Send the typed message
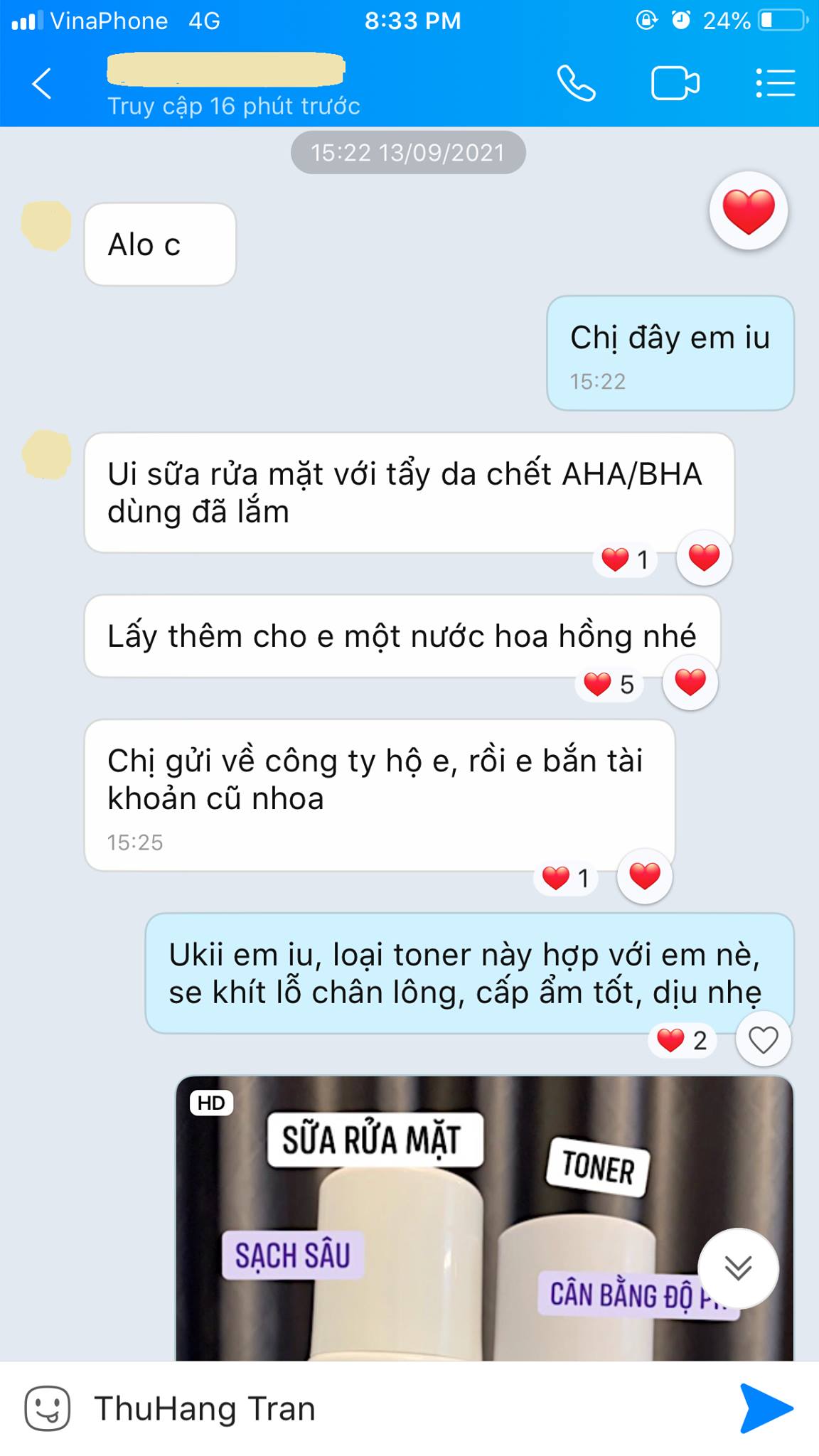 766,1408
